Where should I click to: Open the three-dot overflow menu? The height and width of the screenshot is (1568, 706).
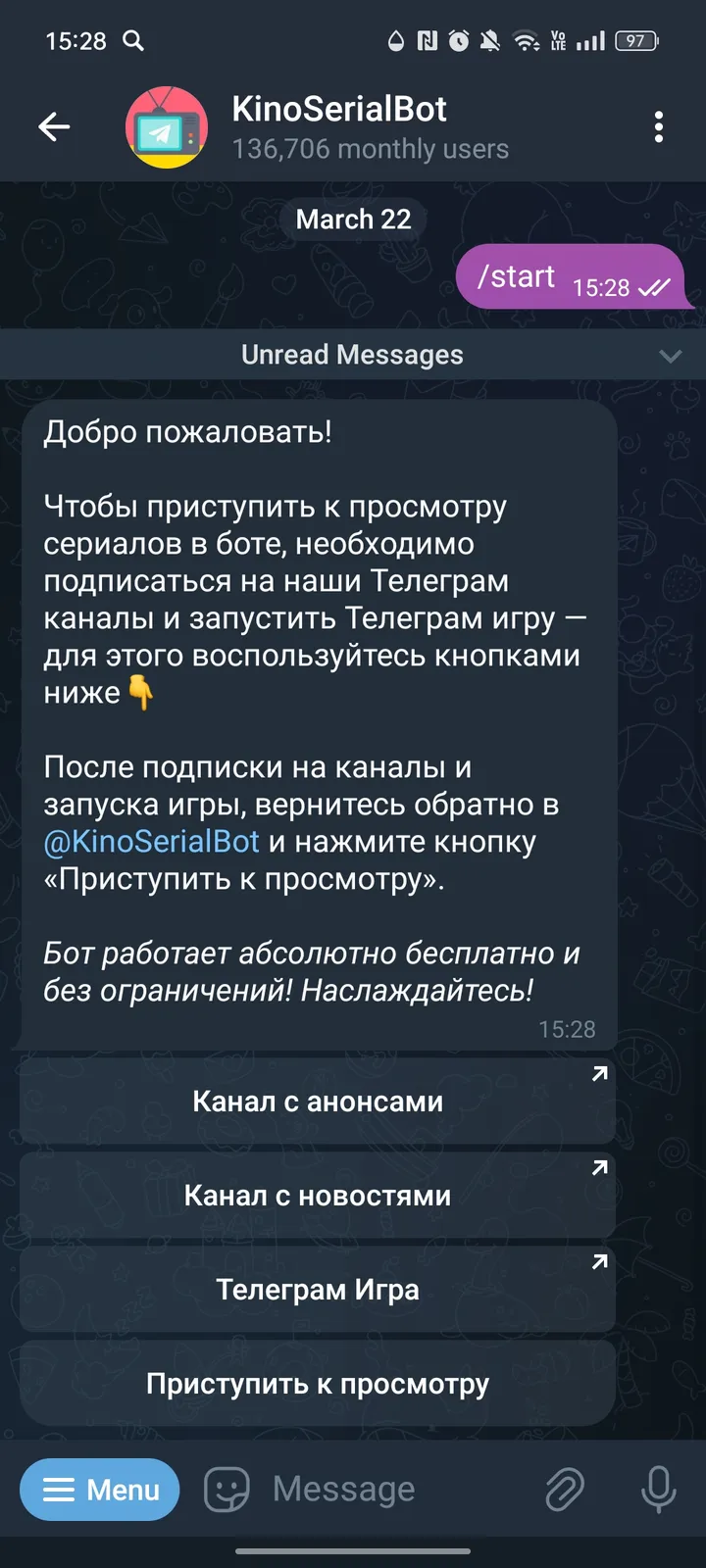tap(658, 126)
